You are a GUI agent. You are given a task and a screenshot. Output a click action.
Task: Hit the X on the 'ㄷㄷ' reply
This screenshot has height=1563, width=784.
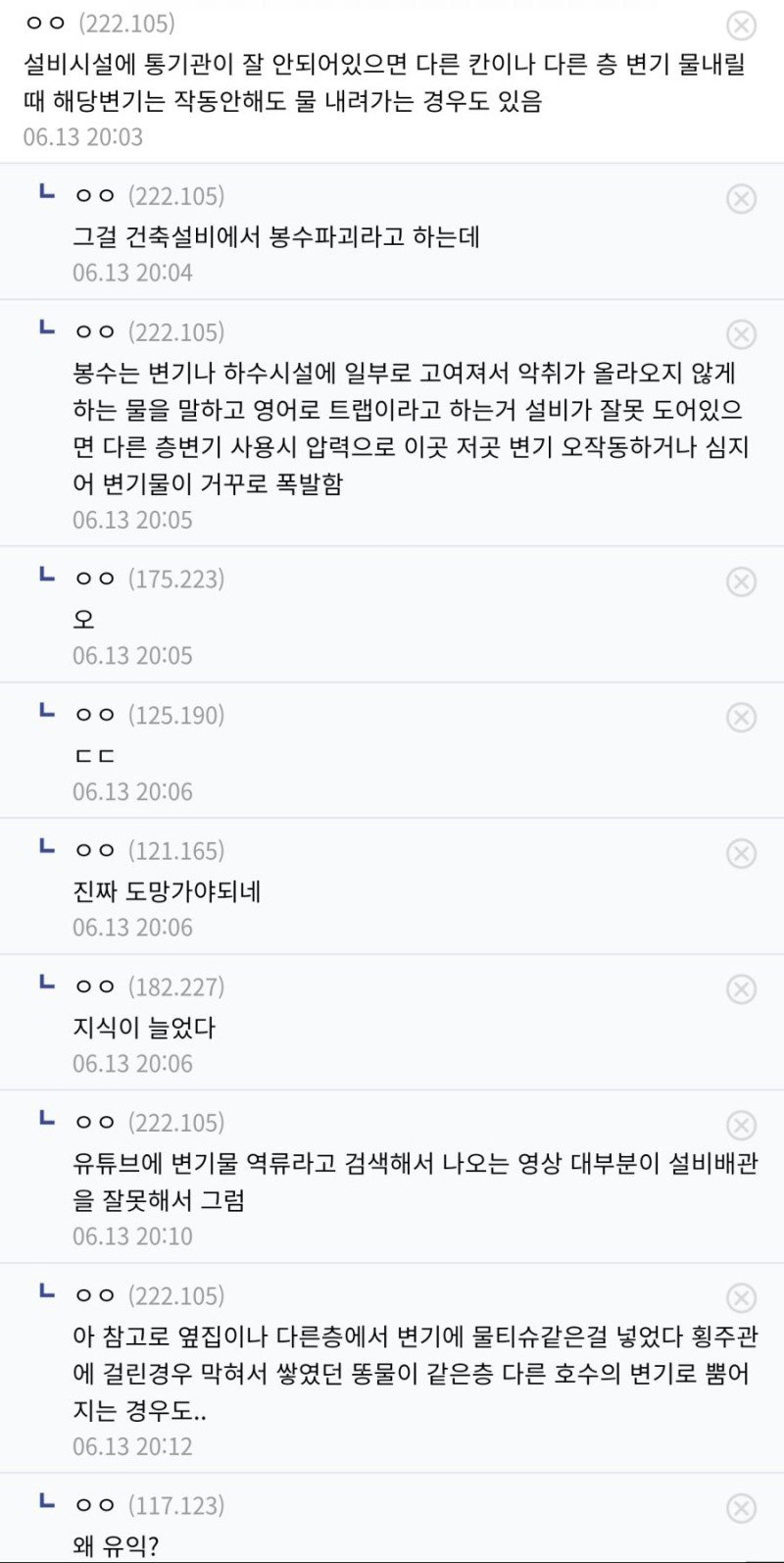(741, 718)
